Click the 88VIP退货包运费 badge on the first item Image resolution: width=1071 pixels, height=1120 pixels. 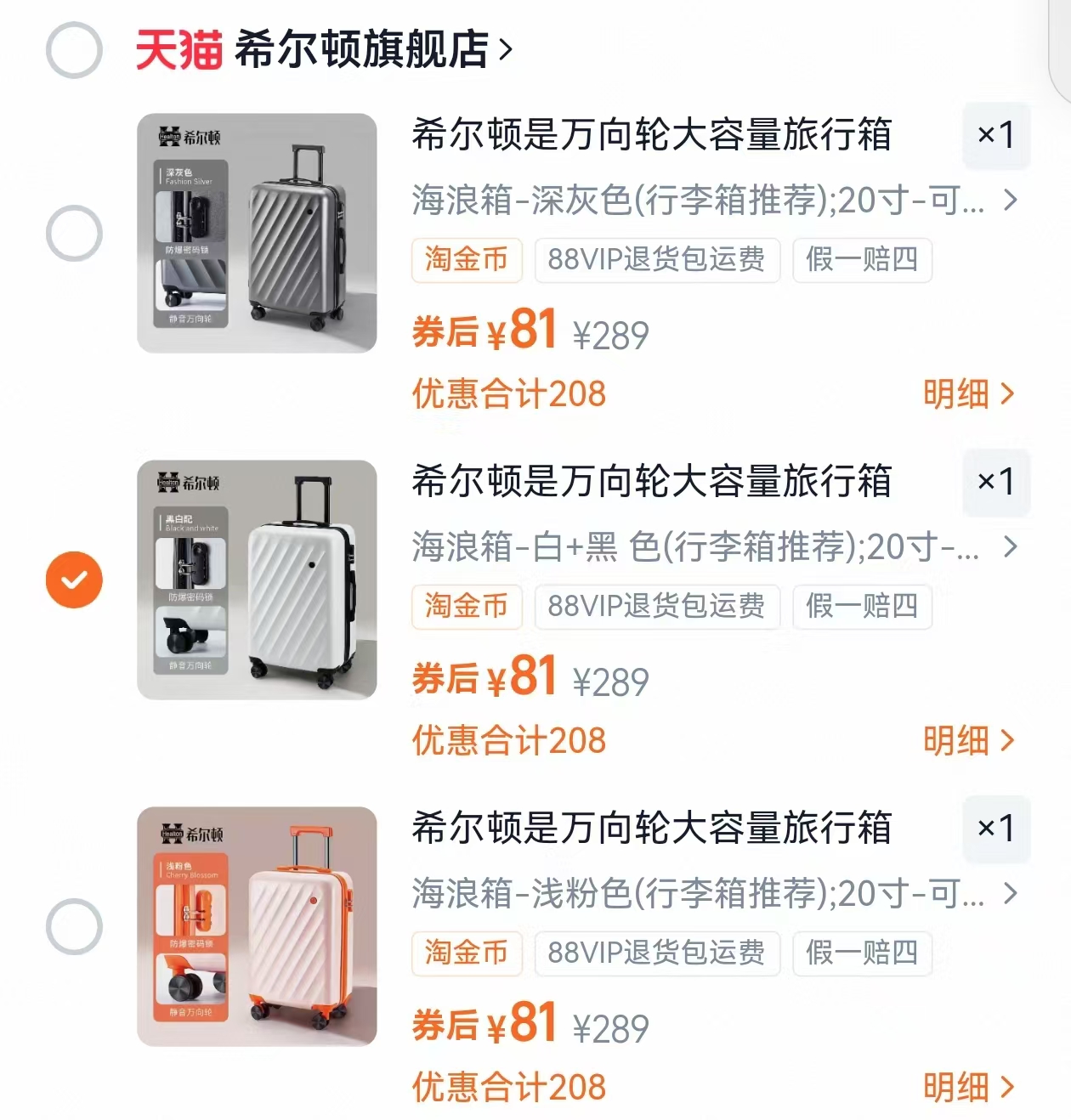[657, 261]
